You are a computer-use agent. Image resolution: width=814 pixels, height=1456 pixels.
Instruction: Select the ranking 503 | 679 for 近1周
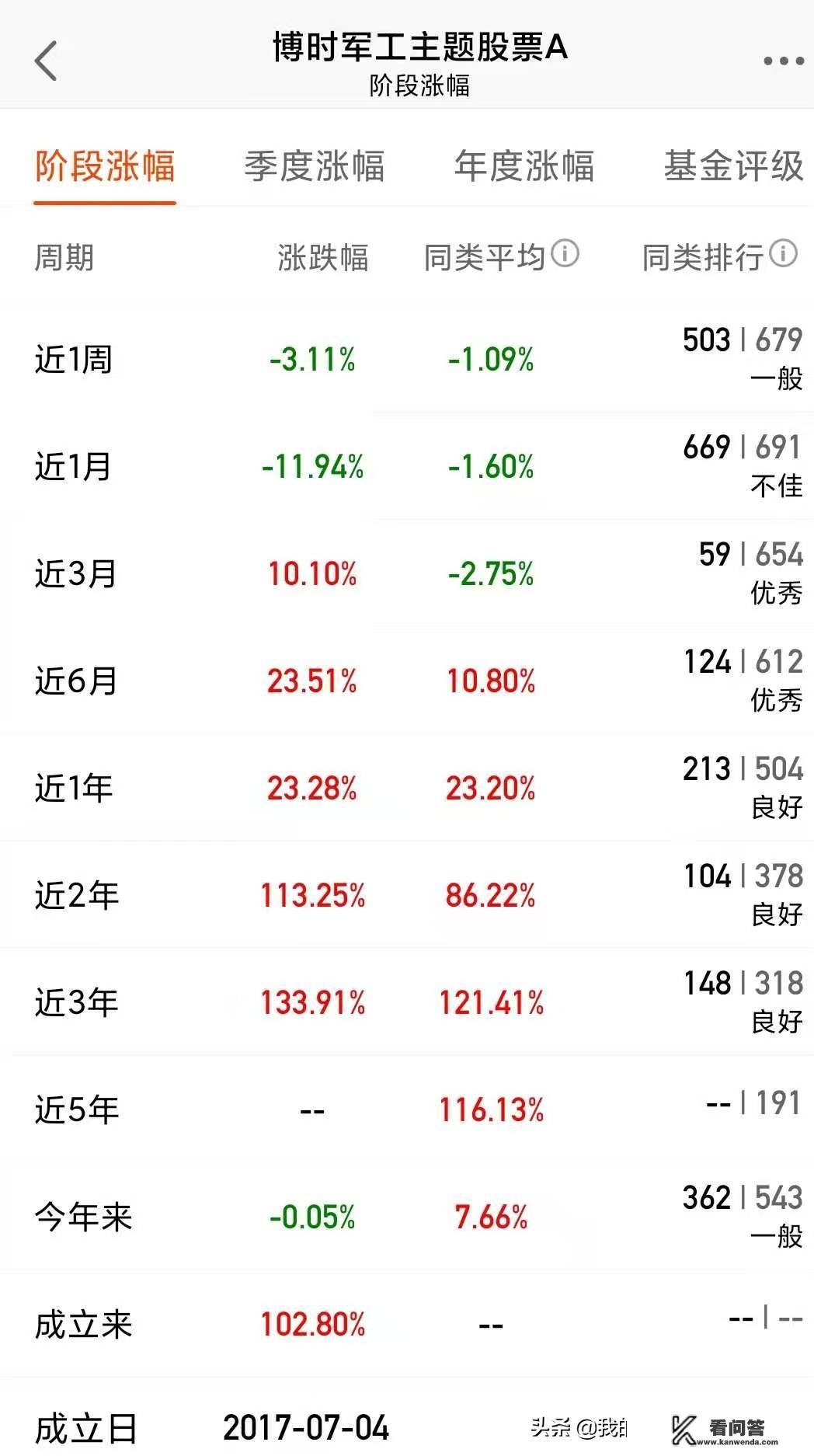coord(742,340)
